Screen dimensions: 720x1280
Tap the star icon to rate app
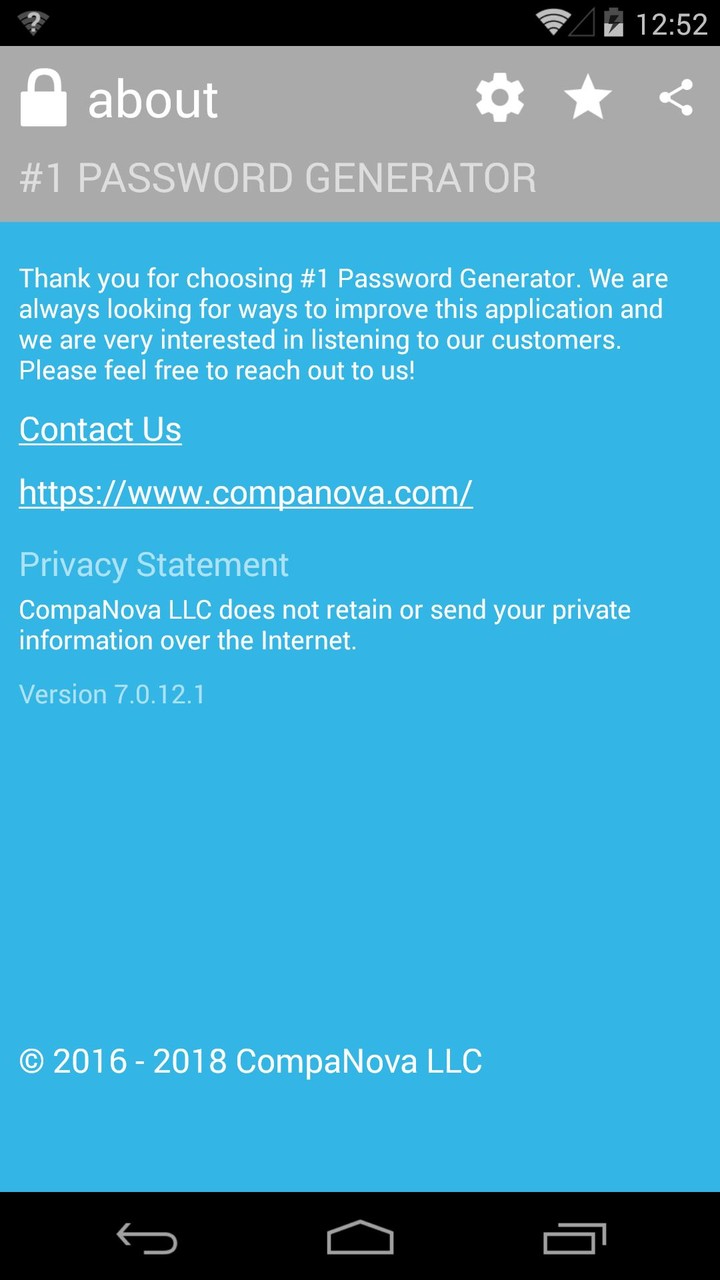[587, 98]
